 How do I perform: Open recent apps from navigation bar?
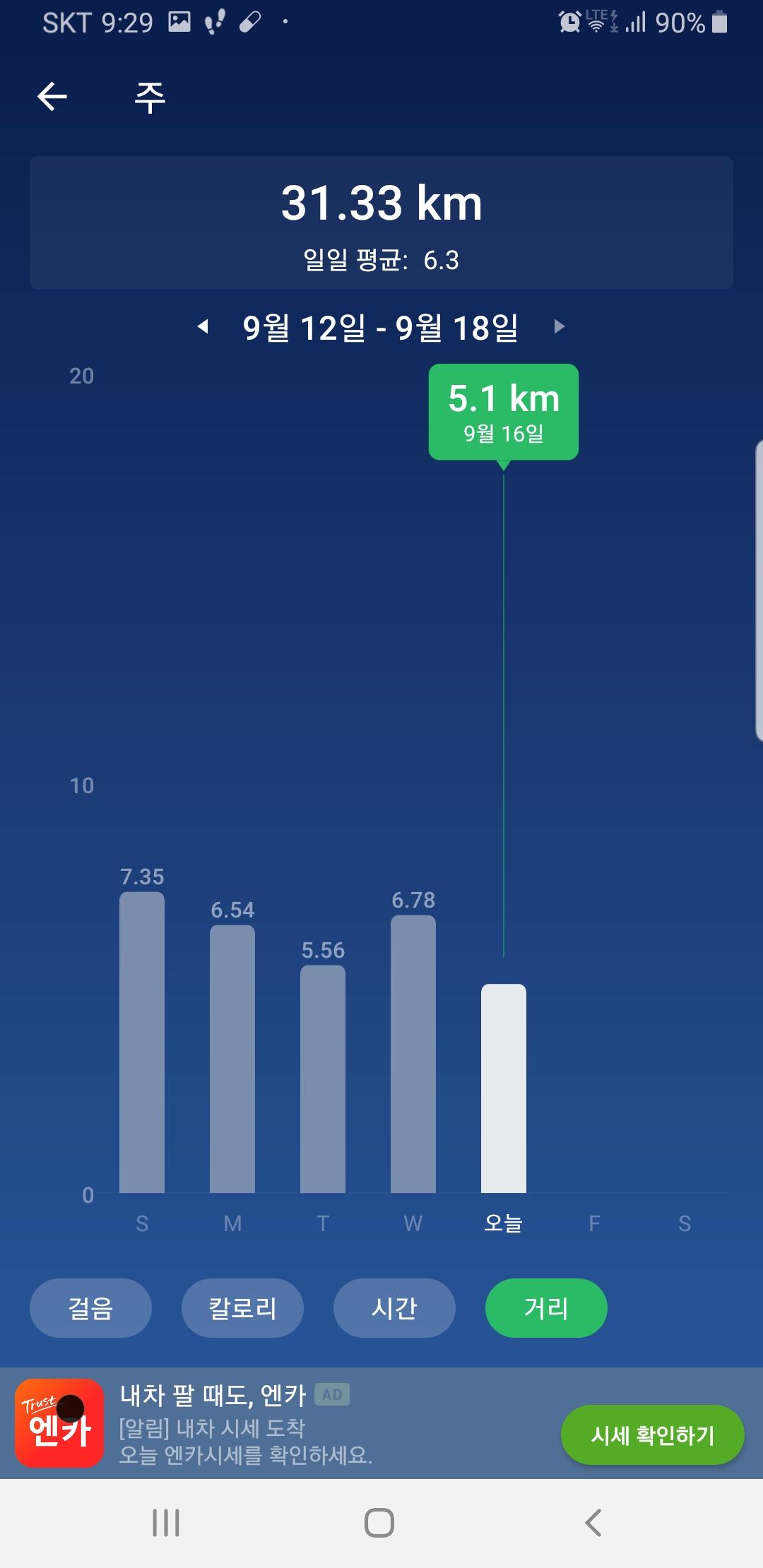pyautogui.click(x=166, y=1523)
